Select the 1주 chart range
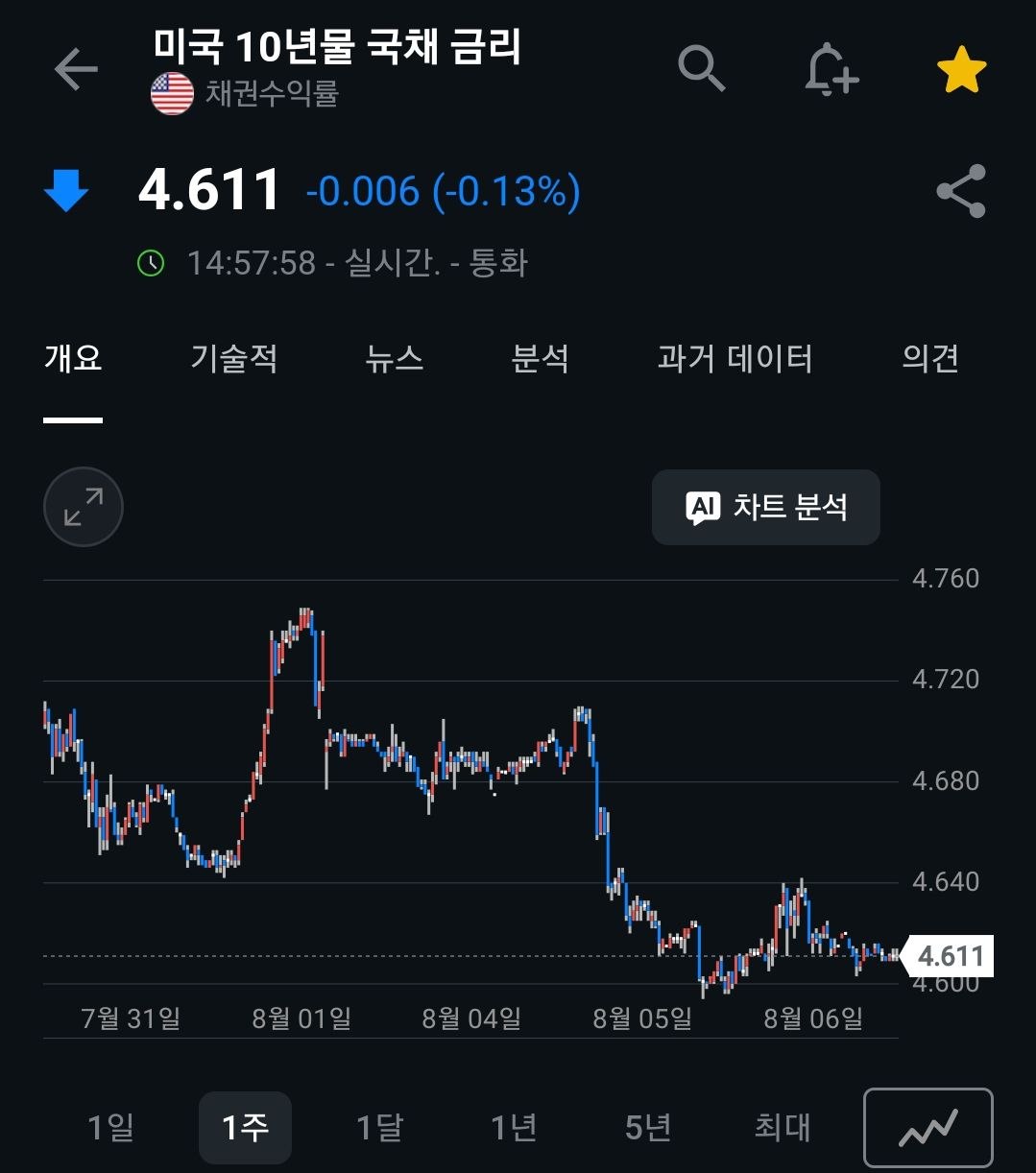1036x1173 pixels. pos(245,1127)
